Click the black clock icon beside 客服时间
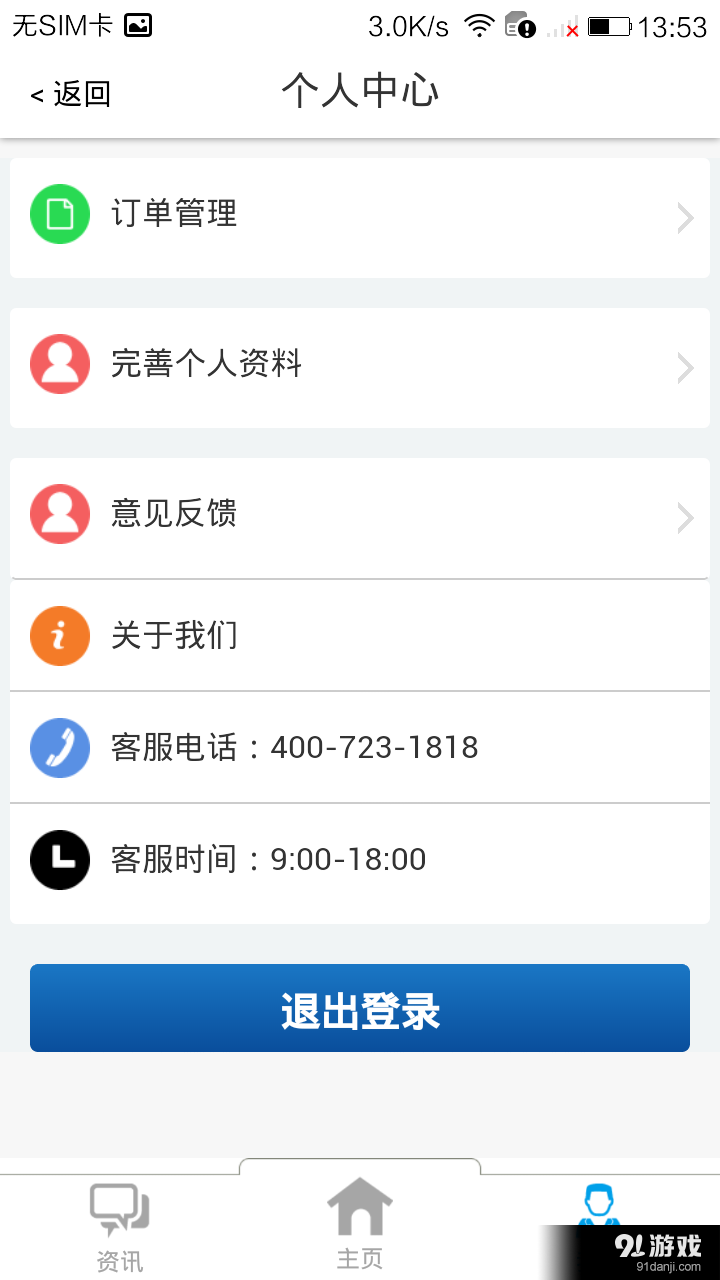 click(x=62, y=860)
